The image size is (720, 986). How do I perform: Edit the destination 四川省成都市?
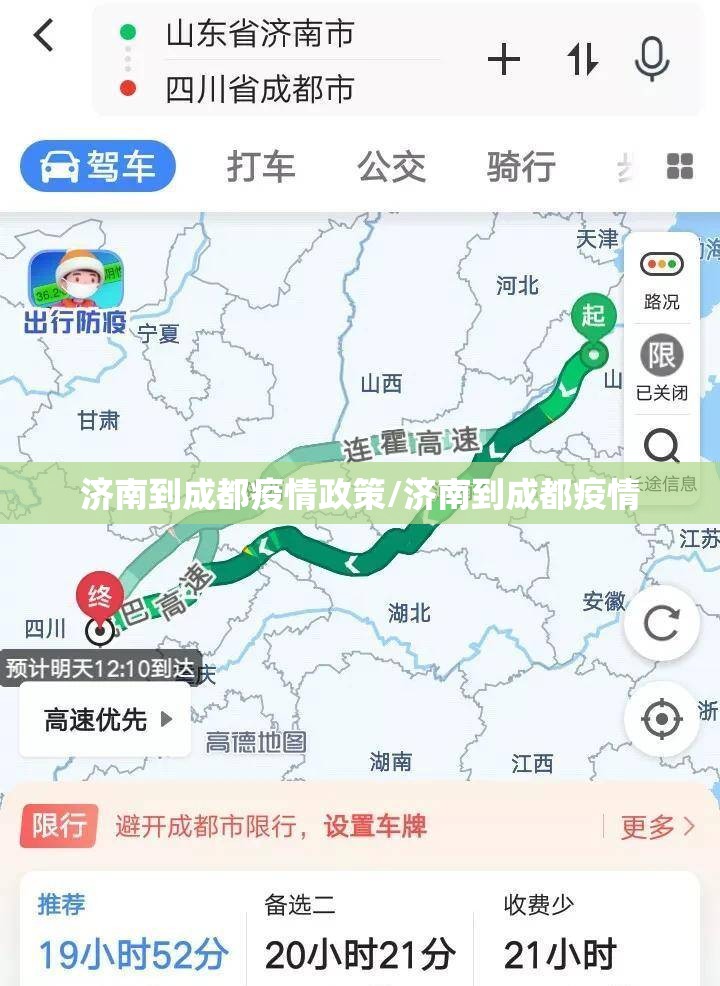[x=259, y=89]
